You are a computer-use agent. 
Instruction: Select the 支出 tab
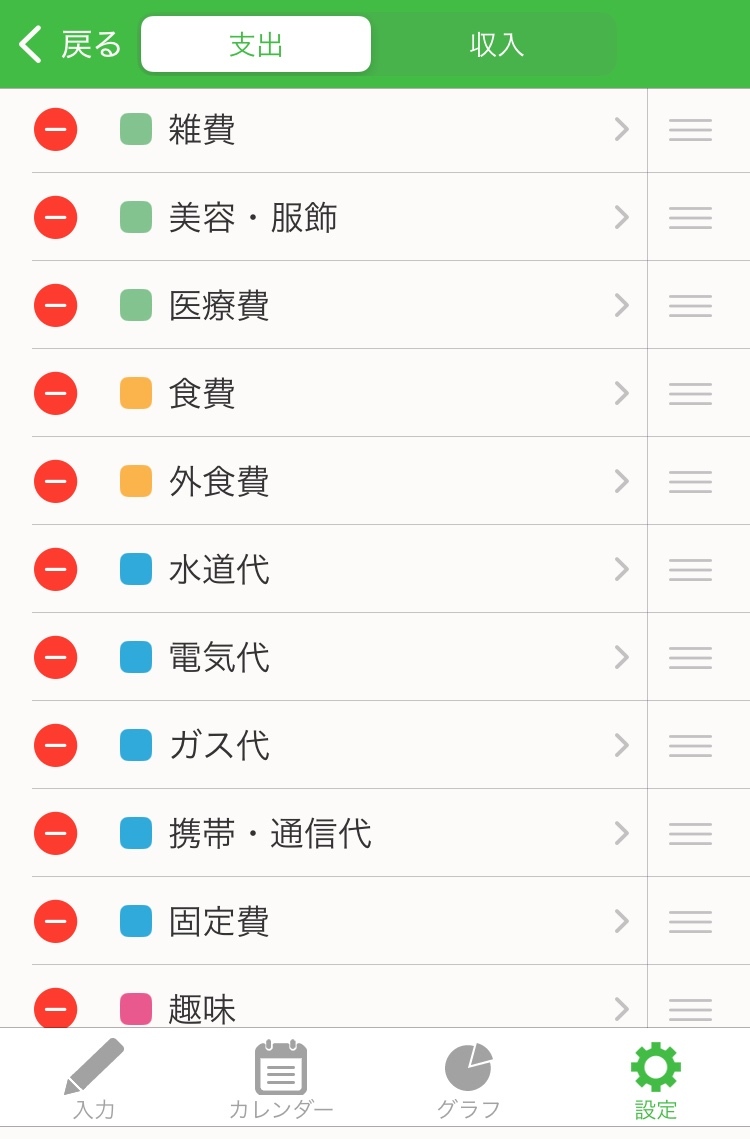pyautogui.click(x=256, y=45)
